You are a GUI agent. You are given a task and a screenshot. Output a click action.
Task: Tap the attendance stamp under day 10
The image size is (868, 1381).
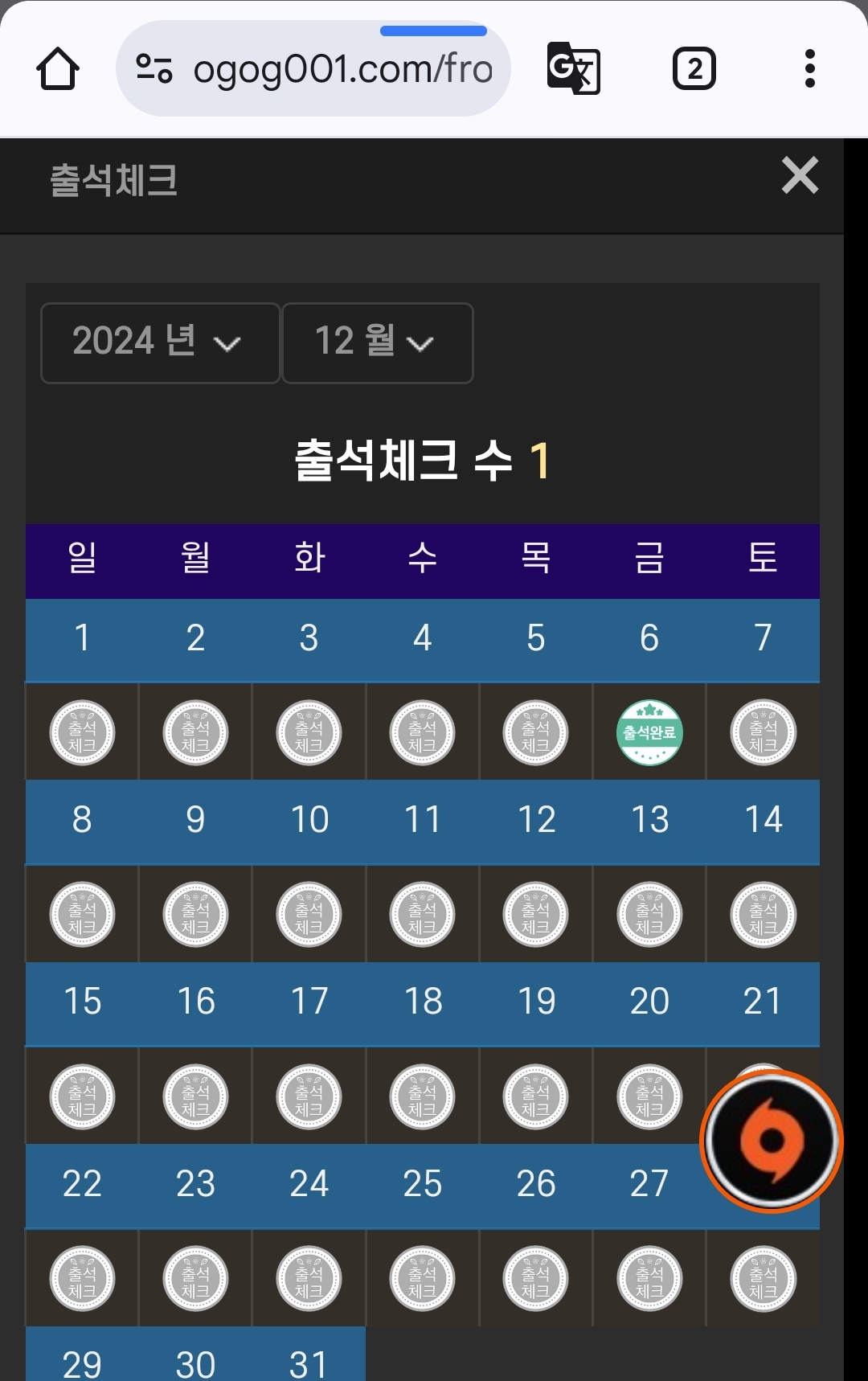click(309, 915)
